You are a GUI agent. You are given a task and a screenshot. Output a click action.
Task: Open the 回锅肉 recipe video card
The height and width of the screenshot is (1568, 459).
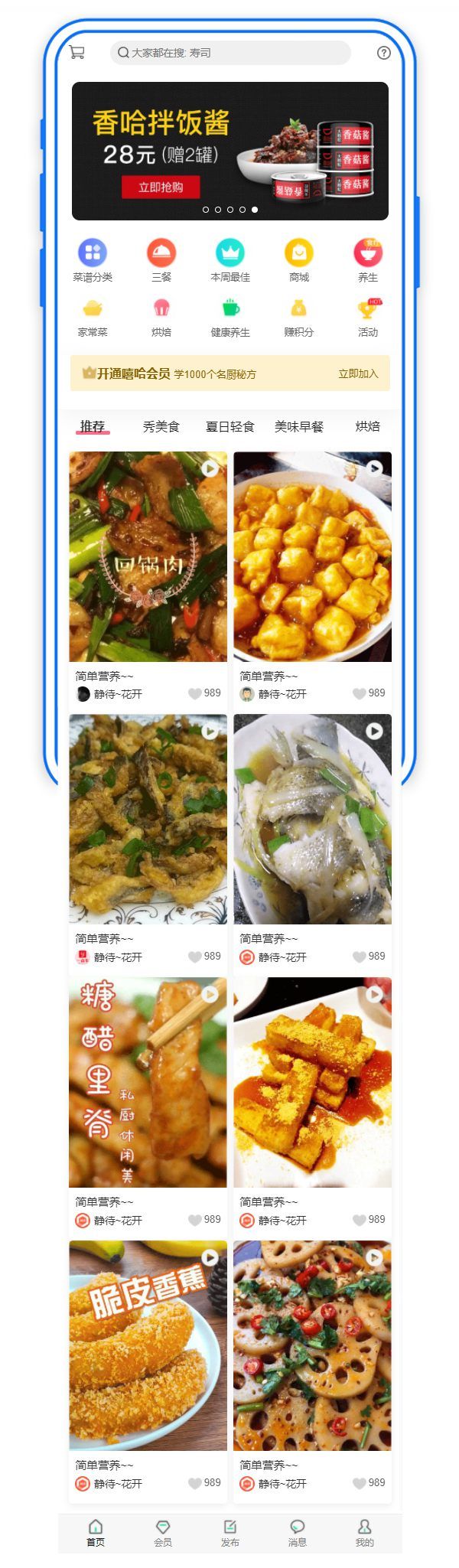(x=148, y=556)
